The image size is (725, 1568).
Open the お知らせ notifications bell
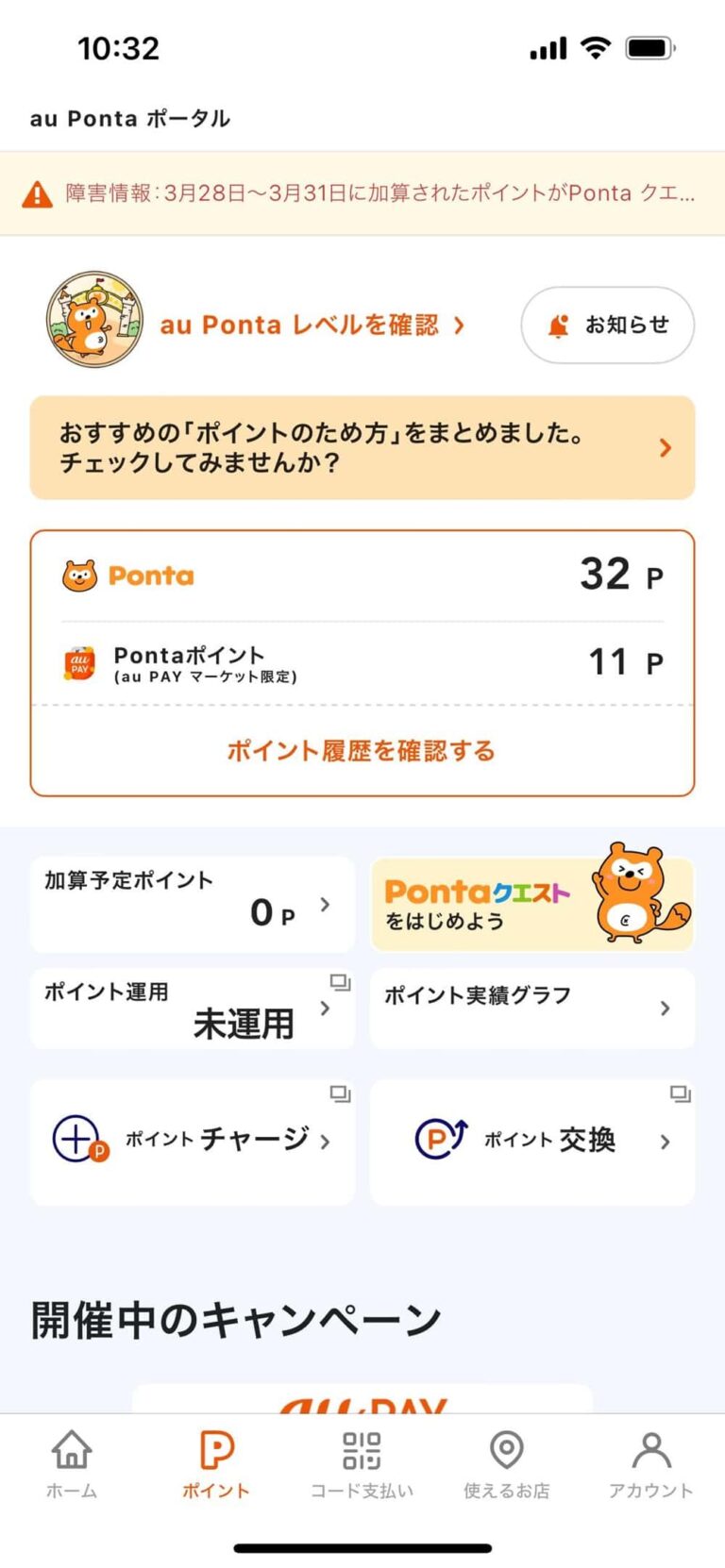coord(607,324)
